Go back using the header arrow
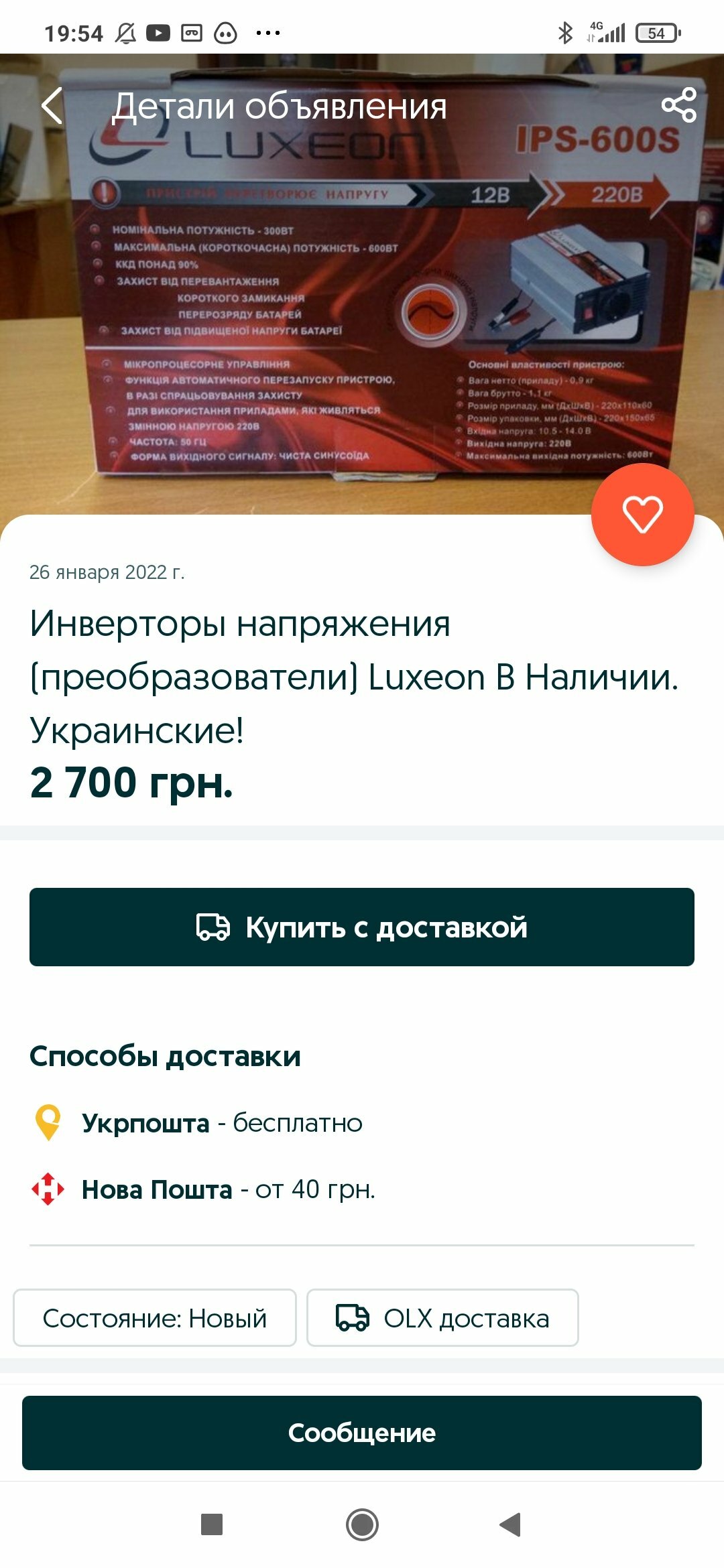The width and height of the screenshot is (724, 1568). [x=52, y=106]
